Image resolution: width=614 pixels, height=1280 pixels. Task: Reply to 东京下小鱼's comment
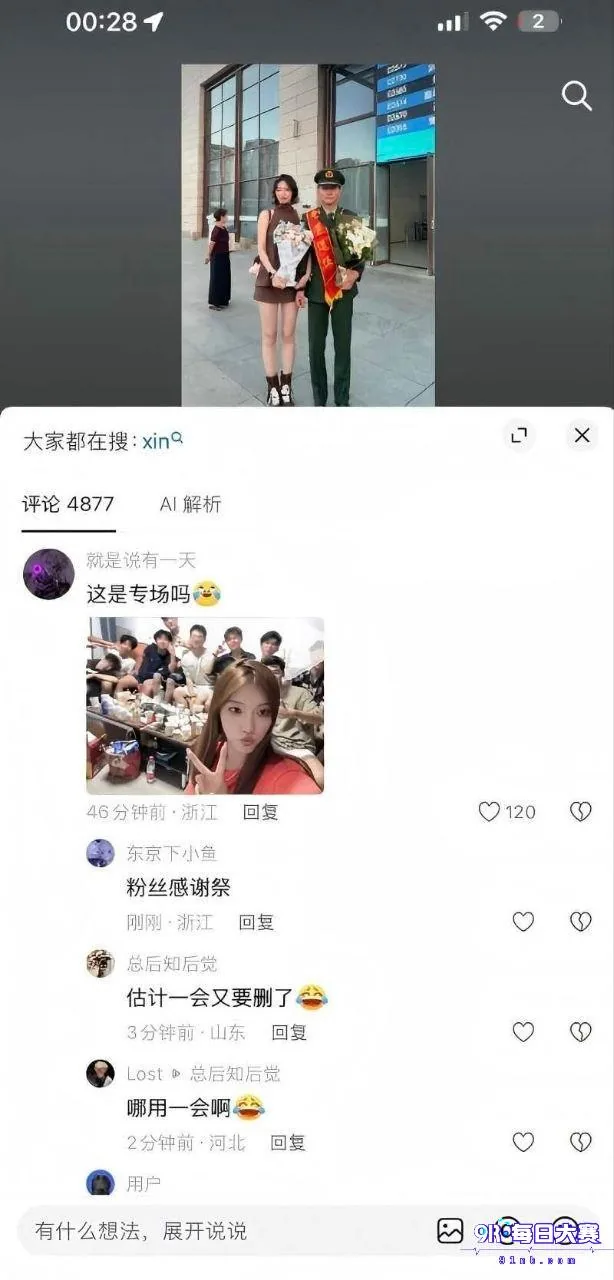coord(256,922)
